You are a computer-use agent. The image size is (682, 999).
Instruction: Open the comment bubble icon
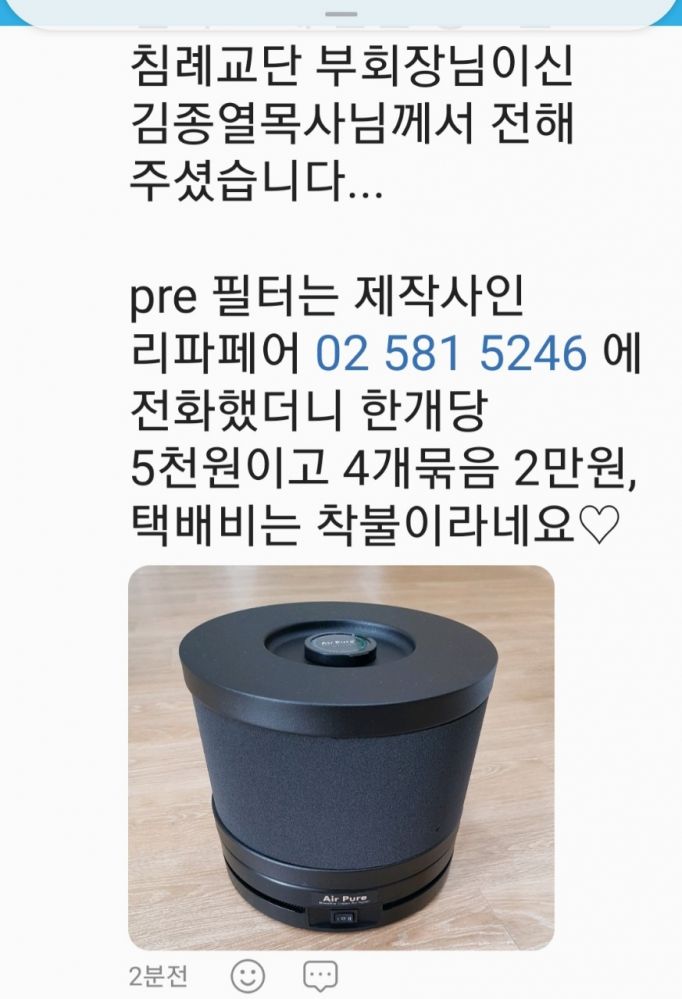pyautogui.click(x=321, y=975)
